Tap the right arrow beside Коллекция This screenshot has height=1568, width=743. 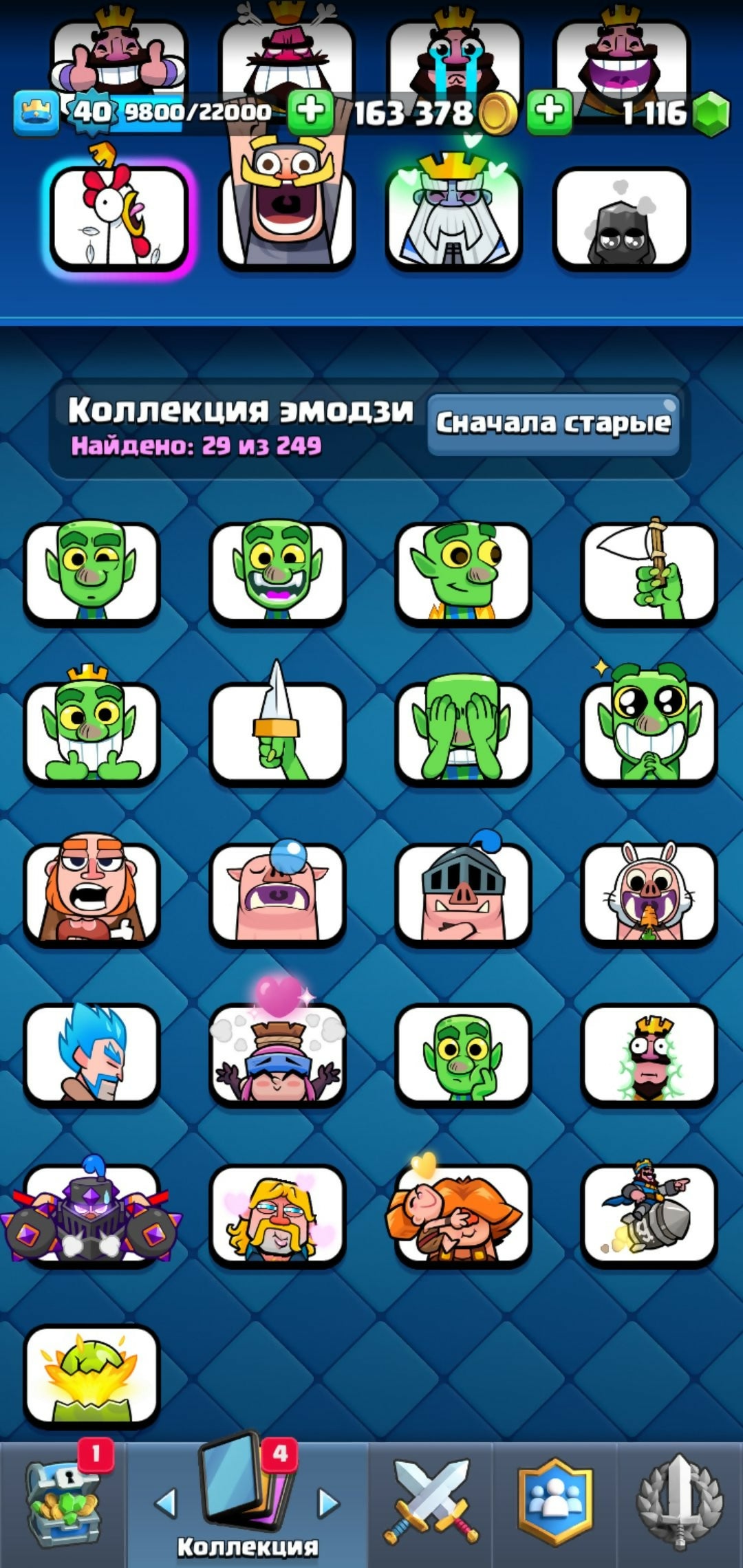[329, 1503]
